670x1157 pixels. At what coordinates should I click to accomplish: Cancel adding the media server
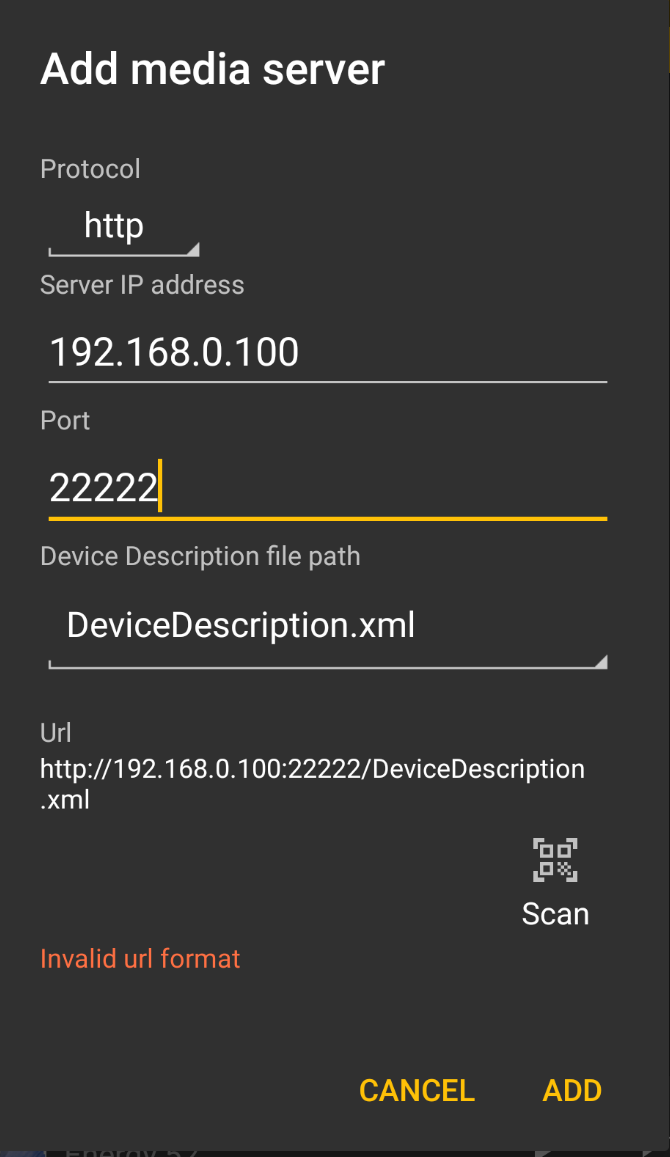point(416,1090)
